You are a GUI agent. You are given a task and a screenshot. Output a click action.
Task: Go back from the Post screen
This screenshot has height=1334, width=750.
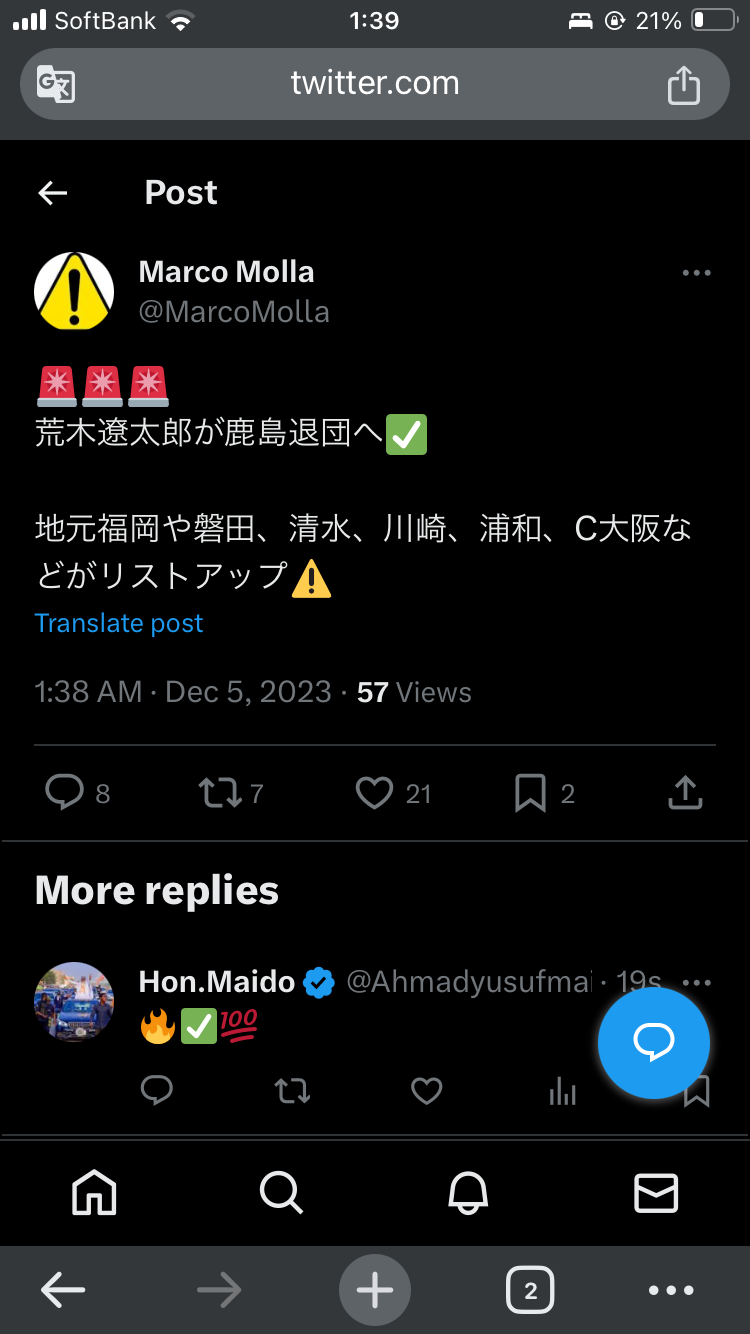[x=53, y=193]
